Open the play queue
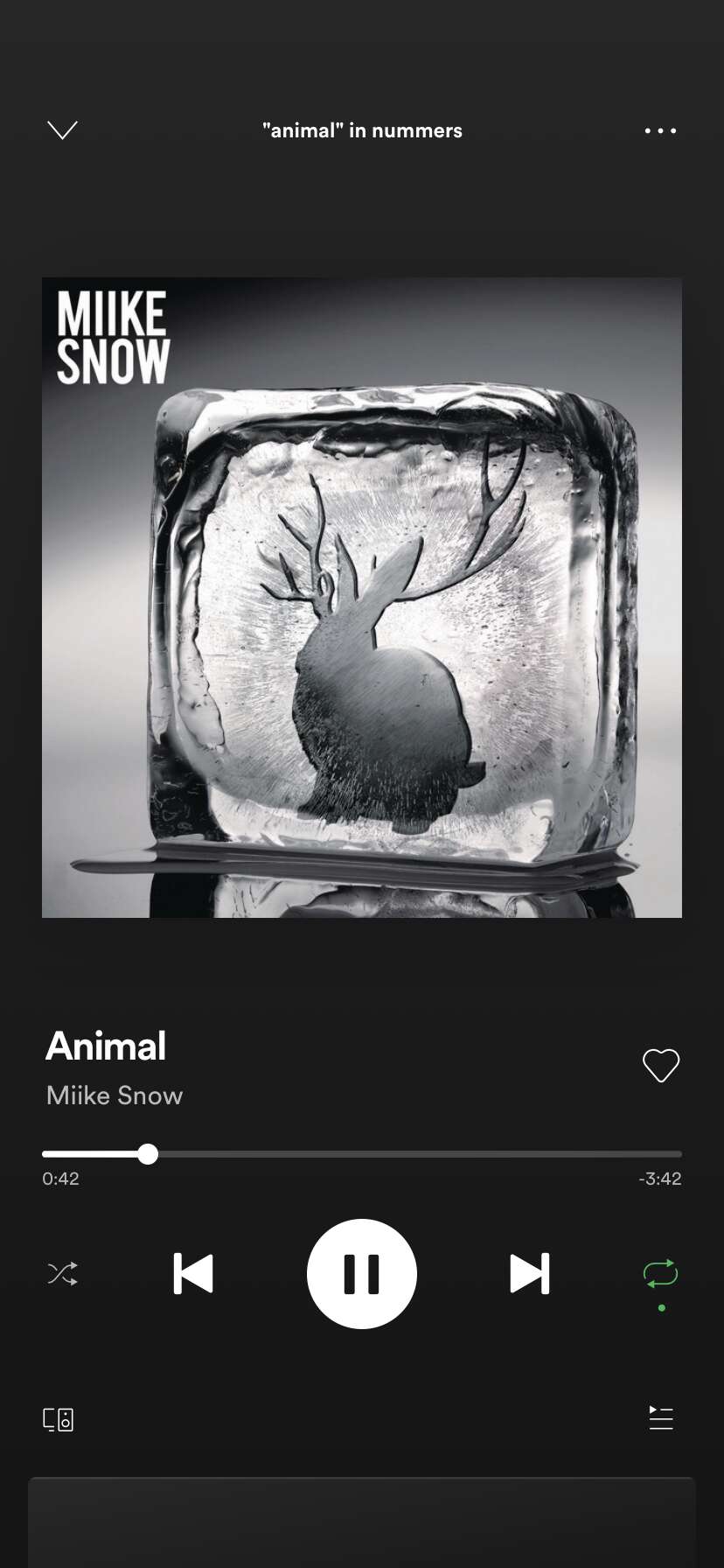Image resolution: width=724 pixels, height=1568 pixels. click(x=661, y=1417)
